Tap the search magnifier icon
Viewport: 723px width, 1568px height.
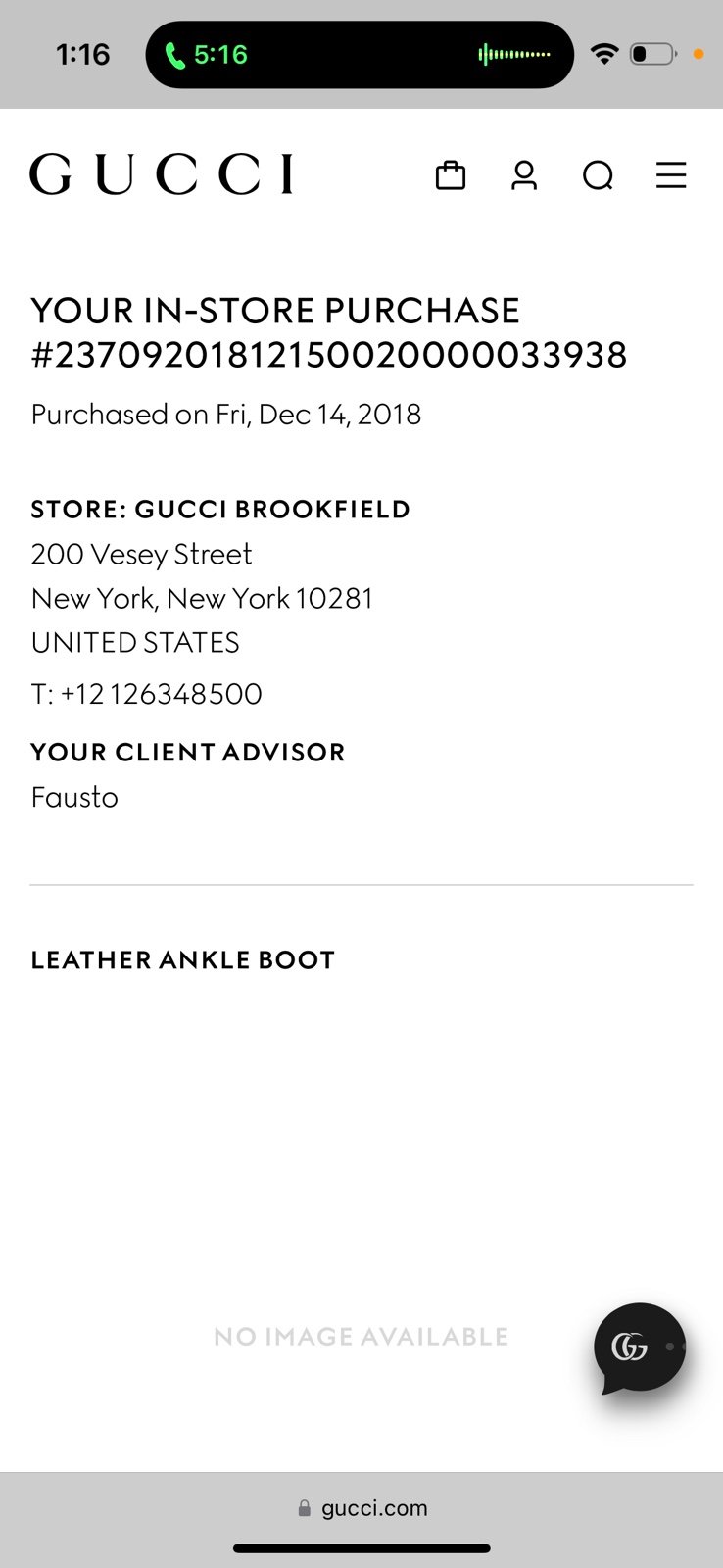(598, 176)
